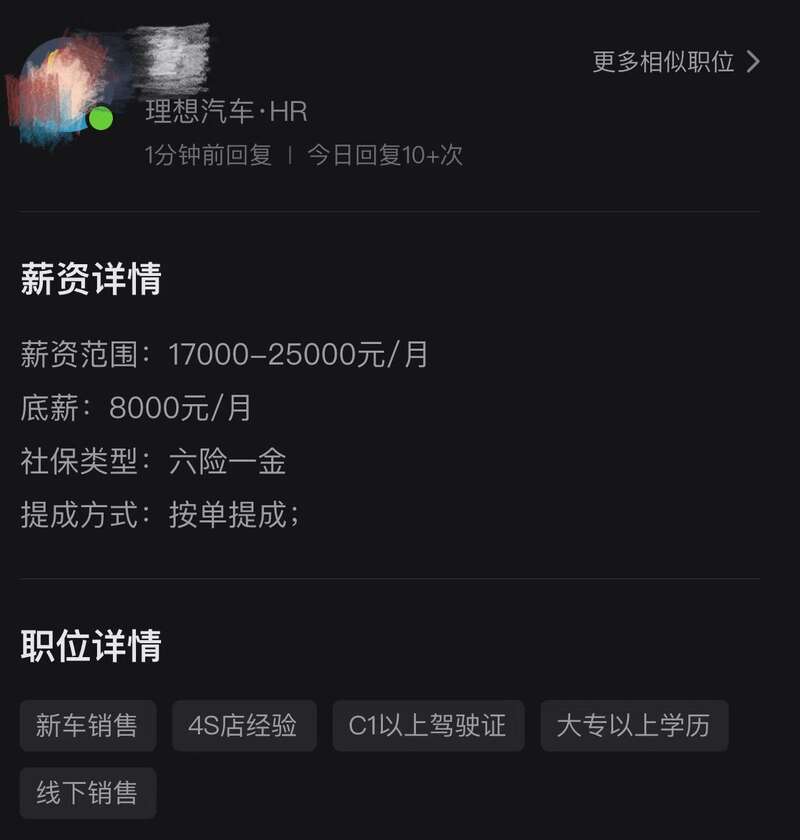Open the 理想汽车 HR recruiter profile
The height and width of the screenshot is (840, 800).
coord(226,112)
